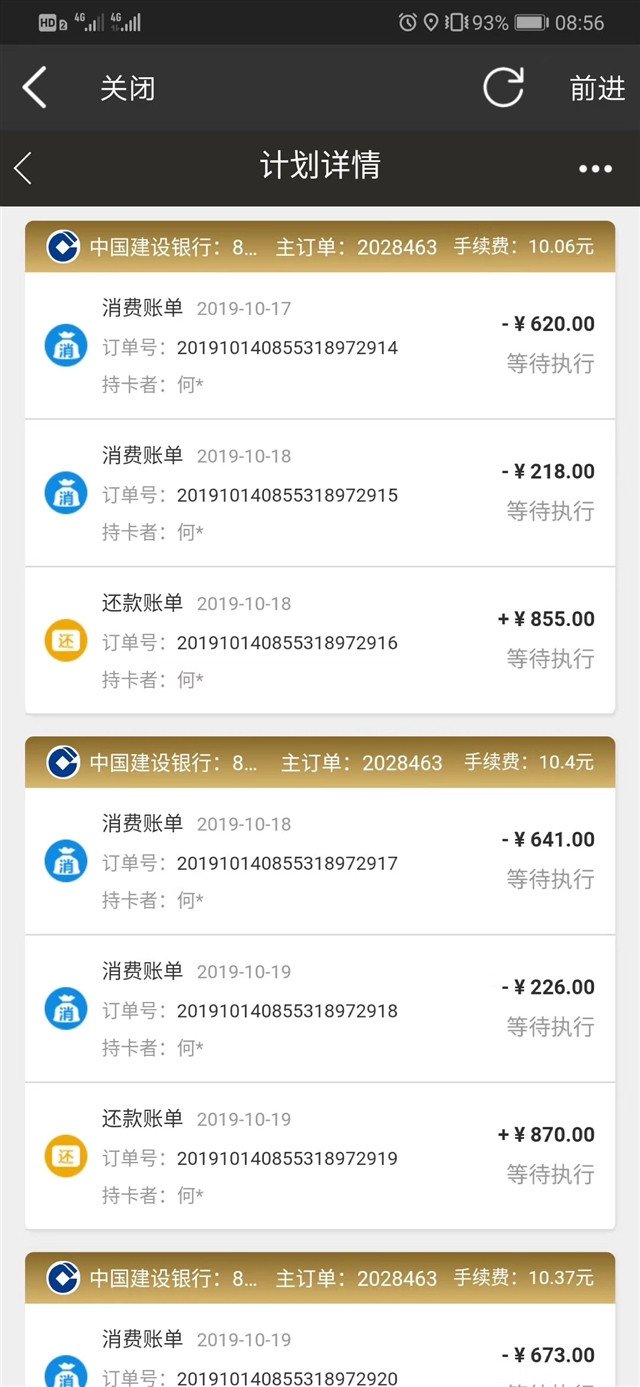Open the 消费账单 entry for ¥620.00
Screen dimensions: 640x1387
pos(320,346)
